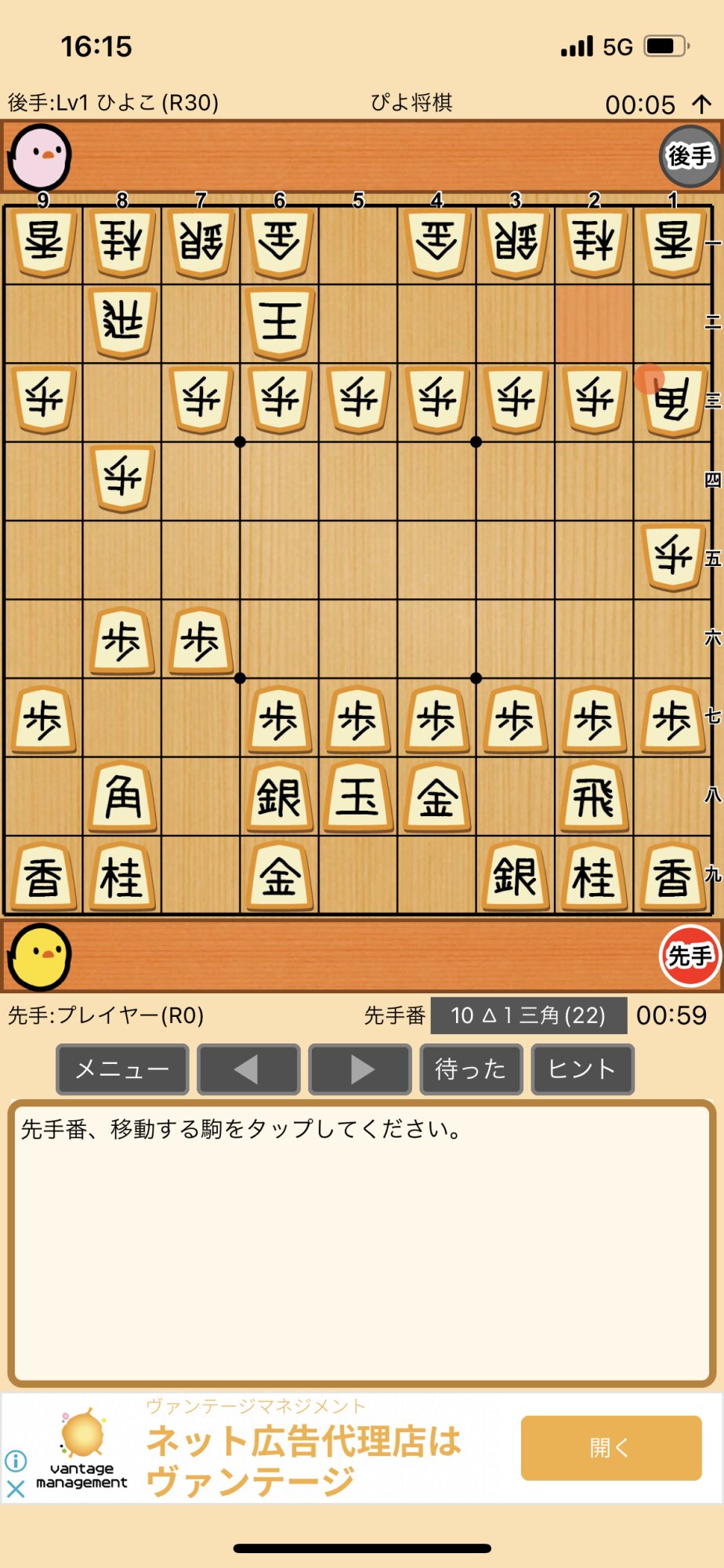Select the 玉 king piece
The image size is (724, 1568).
[x=358, y=797]
